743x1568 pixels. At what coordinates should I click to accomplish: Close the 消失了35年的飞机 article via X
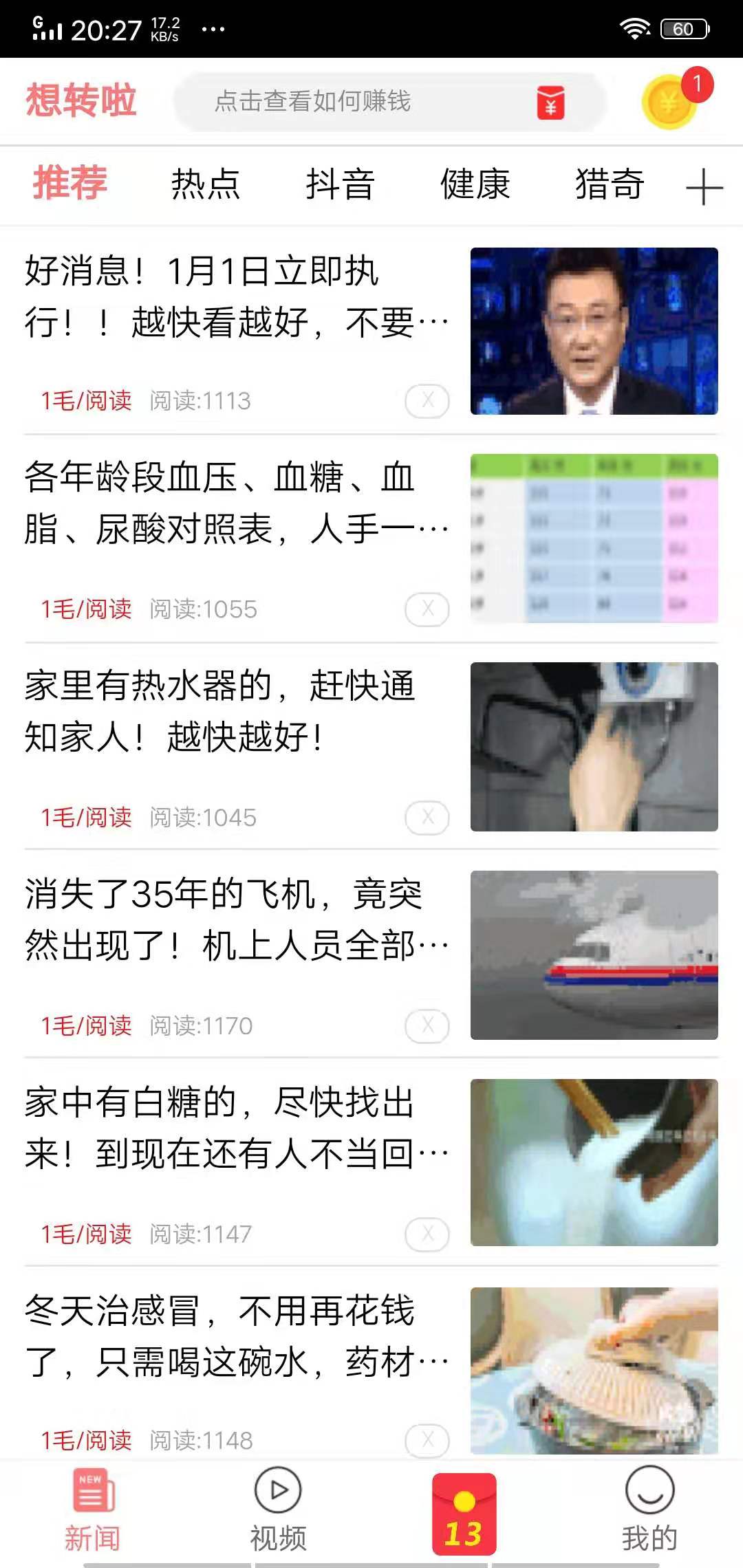[427, 1026]
